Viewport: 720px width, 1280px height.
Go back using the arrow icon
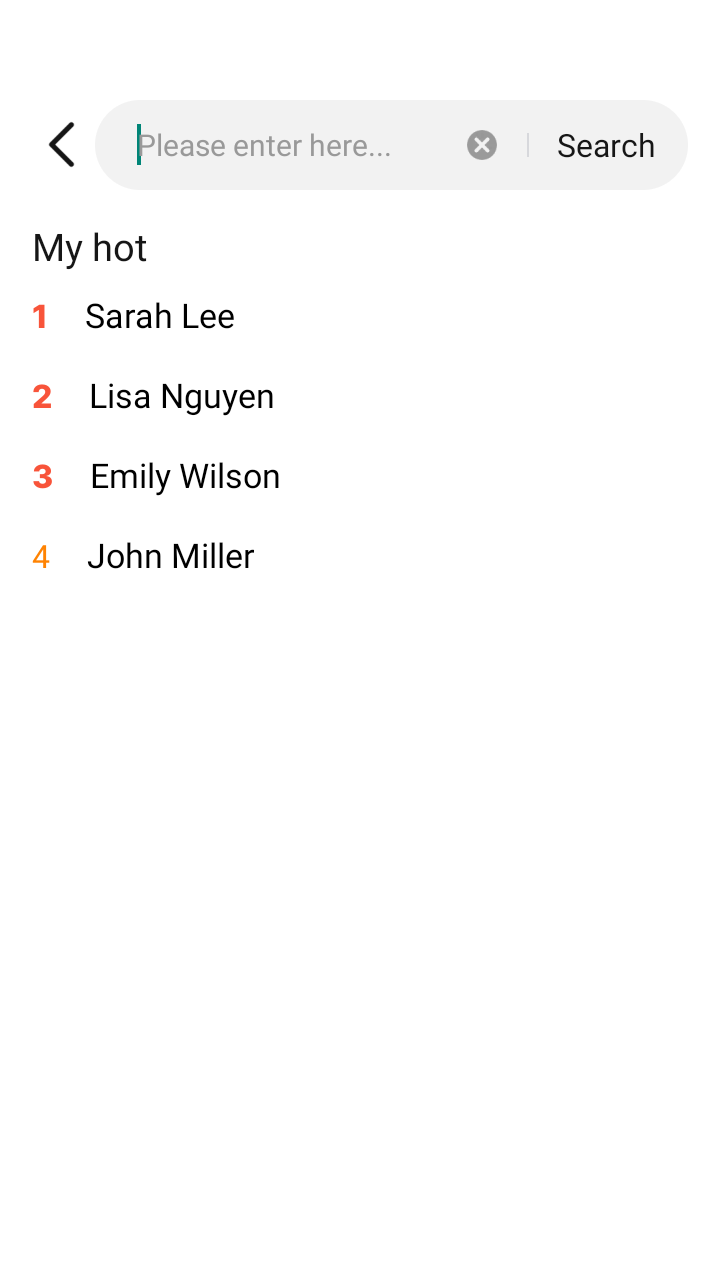click(62, 145)
